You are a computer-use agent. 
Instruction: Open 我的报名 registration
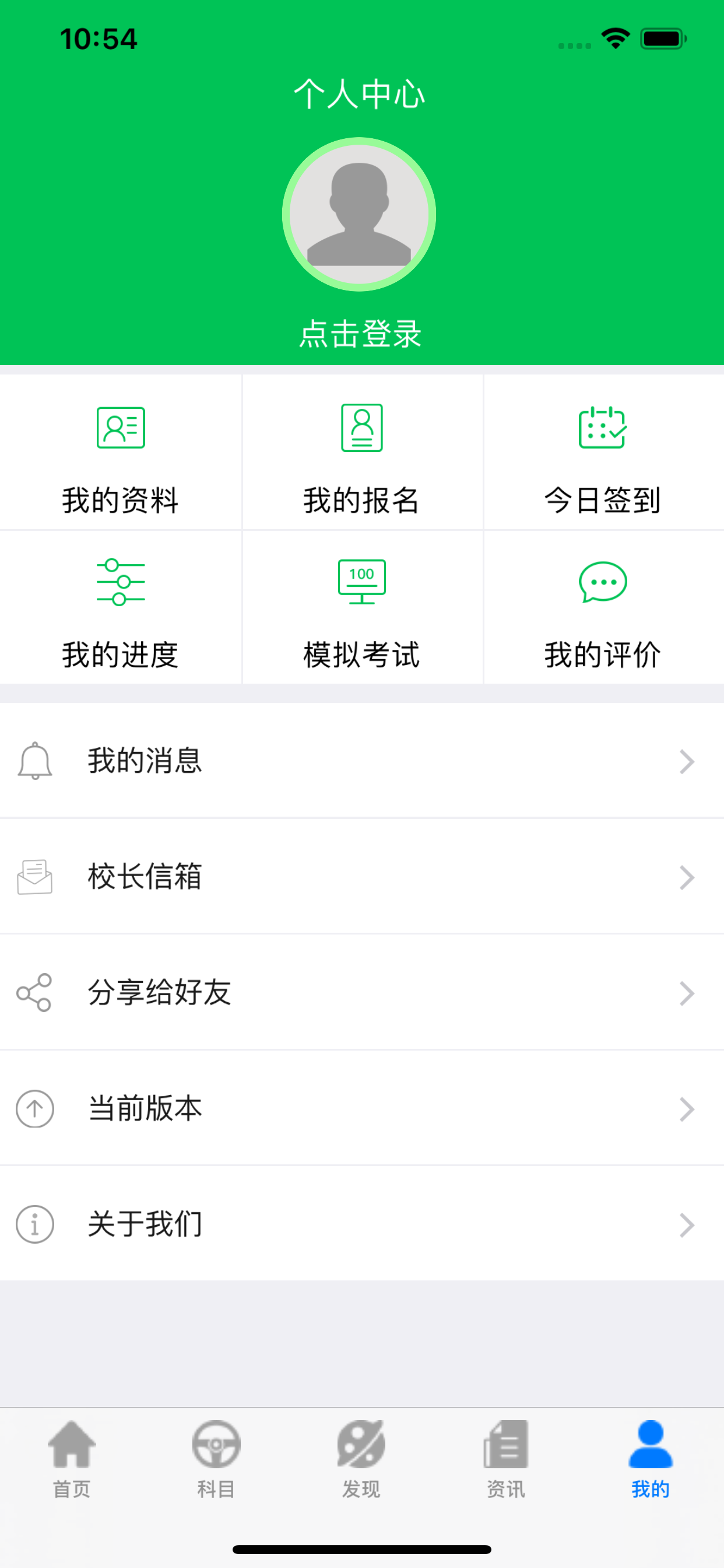pos(362,452)
